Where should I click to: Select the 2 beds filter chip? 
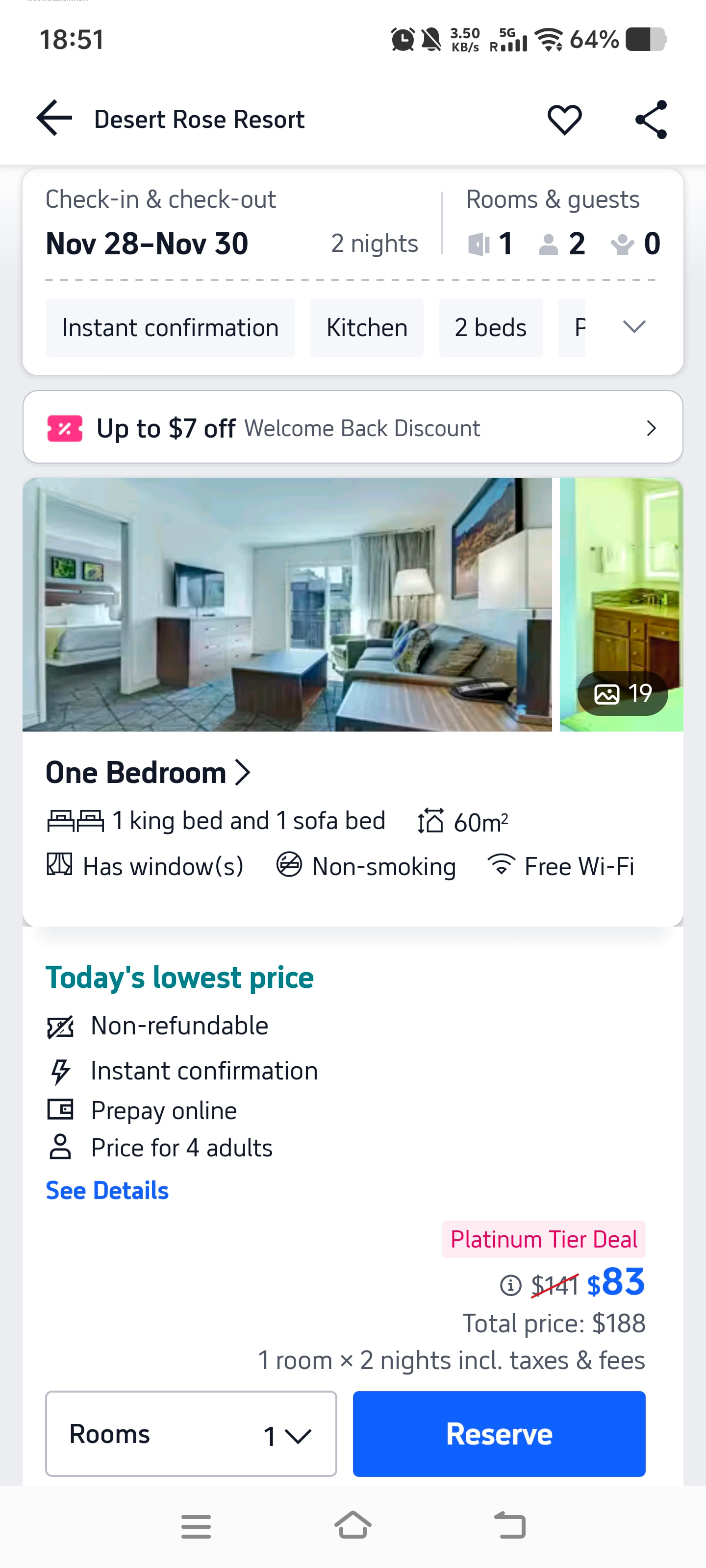(490, 327)
